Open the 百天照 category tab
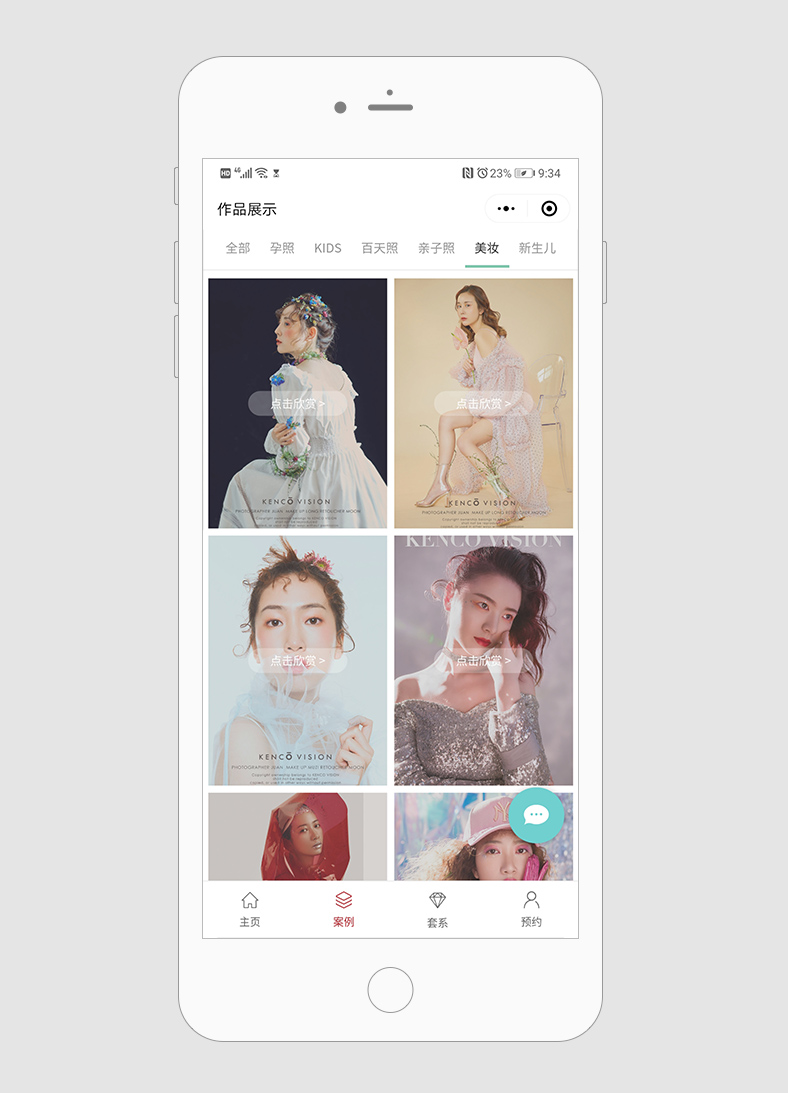The image size is (788, 1093). coord(380,248)
